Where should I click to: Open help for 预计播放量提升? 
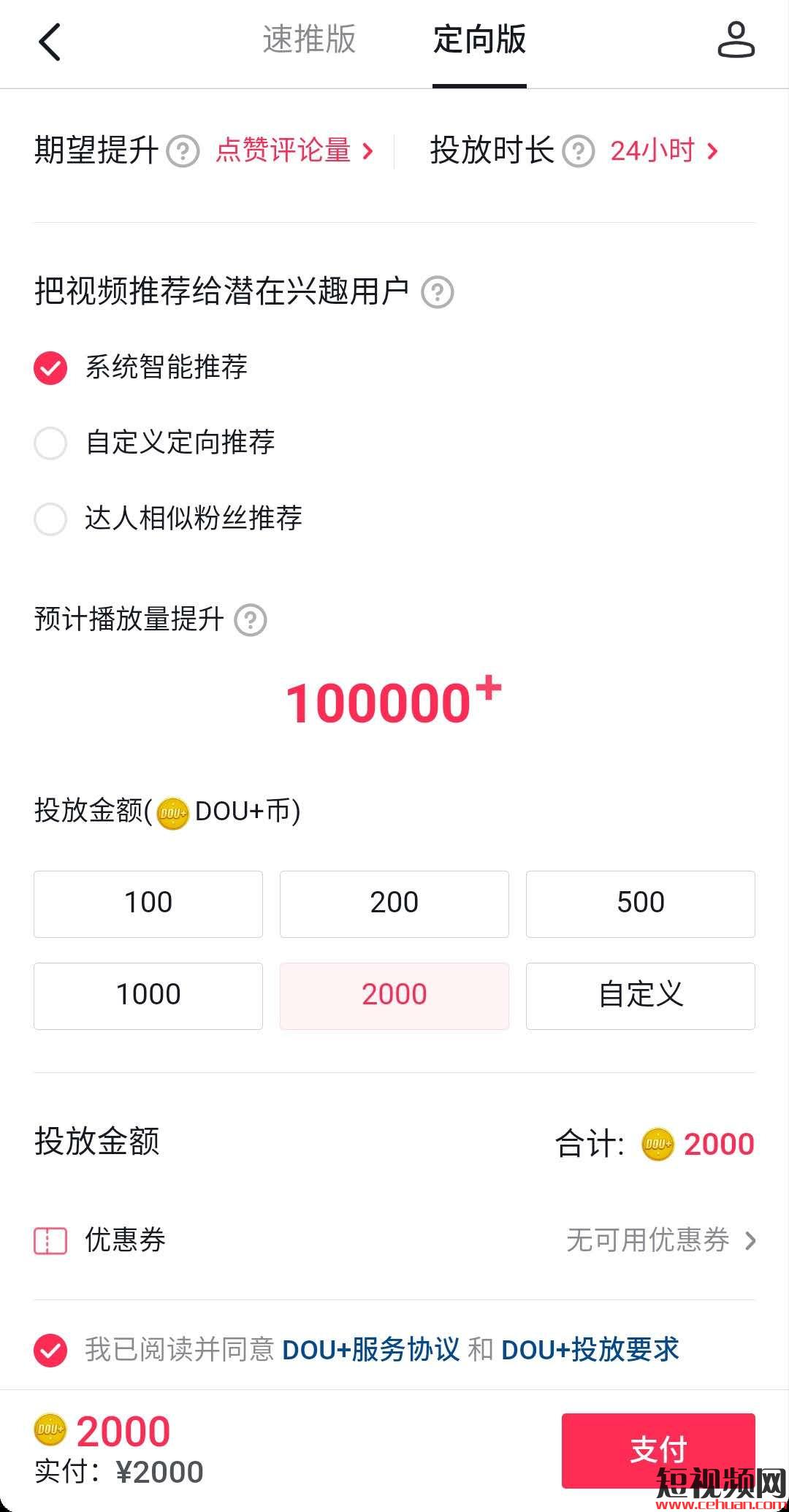250,620
